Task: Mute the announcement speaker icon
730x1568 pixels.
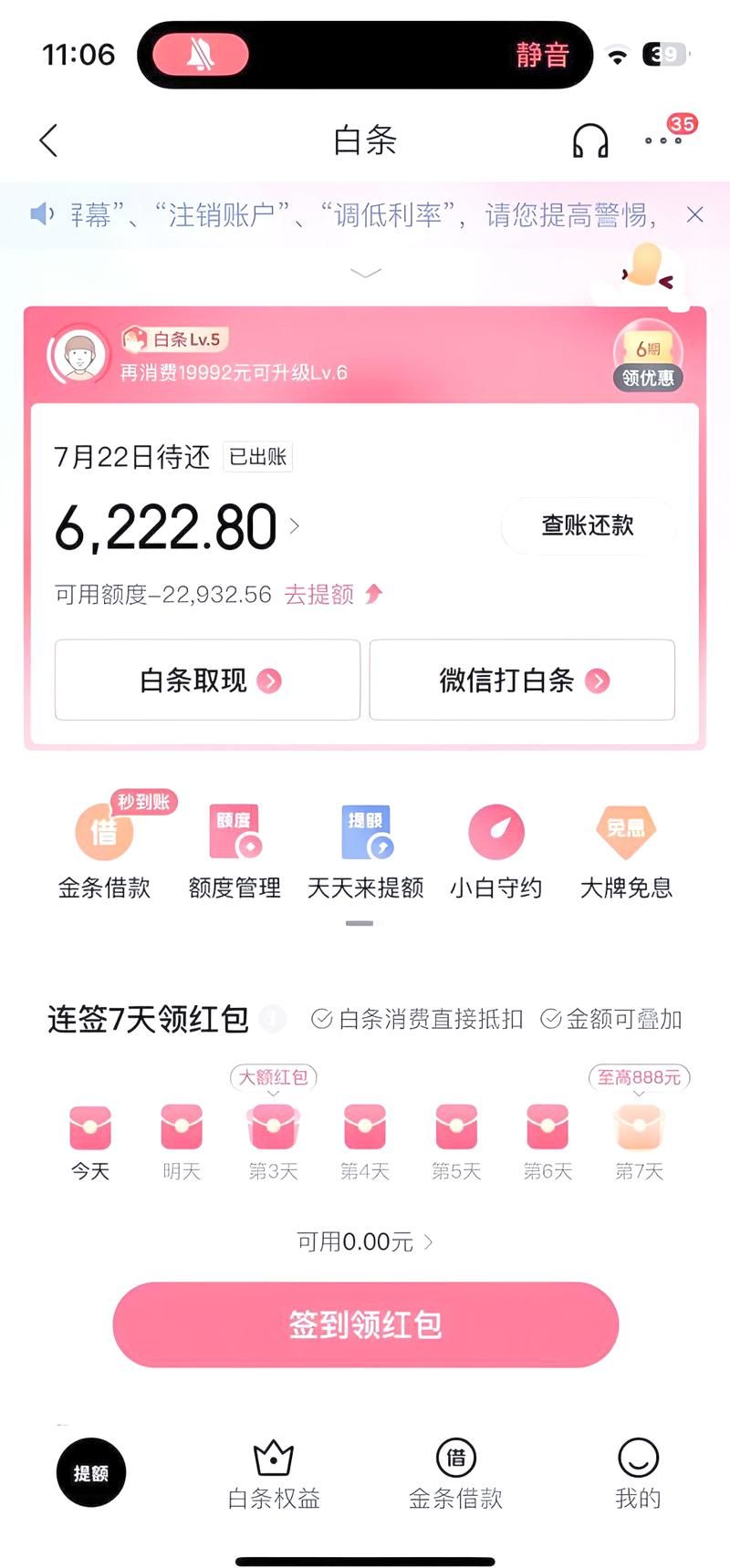Action: click(x=40, y=214)
